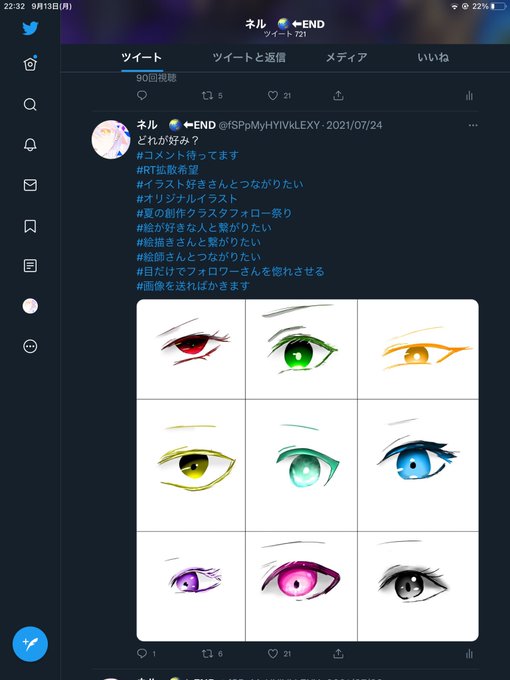Open the notifications bell
This screenshot has width=510, height=680.
tap(30, 144)
